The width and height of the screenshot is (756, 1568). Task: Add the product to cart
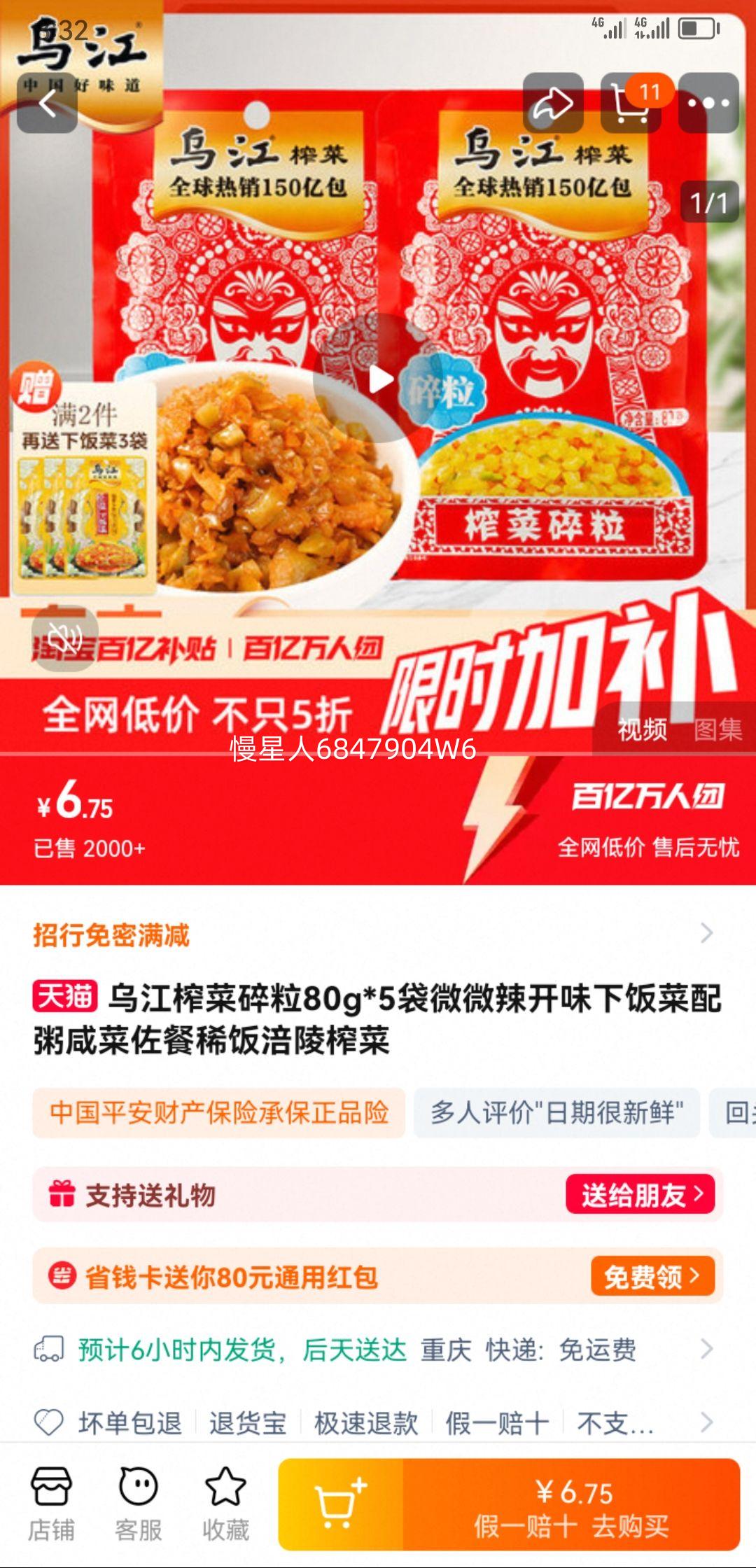(341, 1504)
